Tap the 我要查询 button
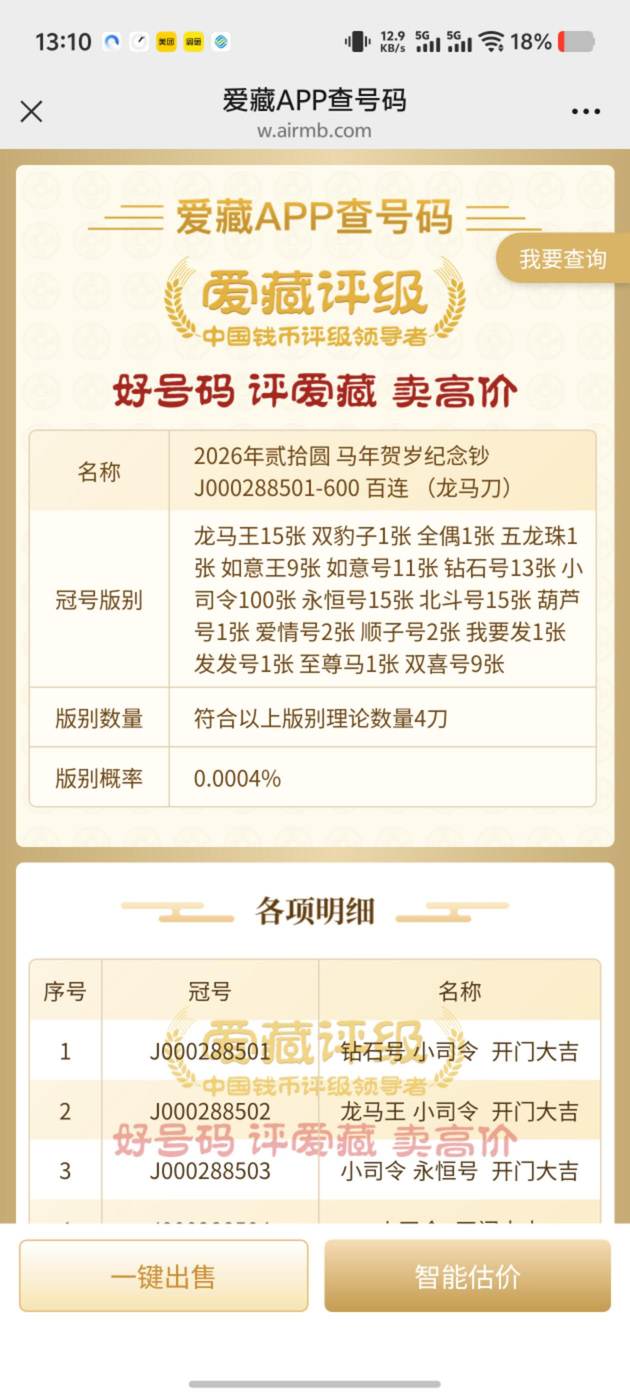This screenshot has height=1400, width=630. (563, 260)
